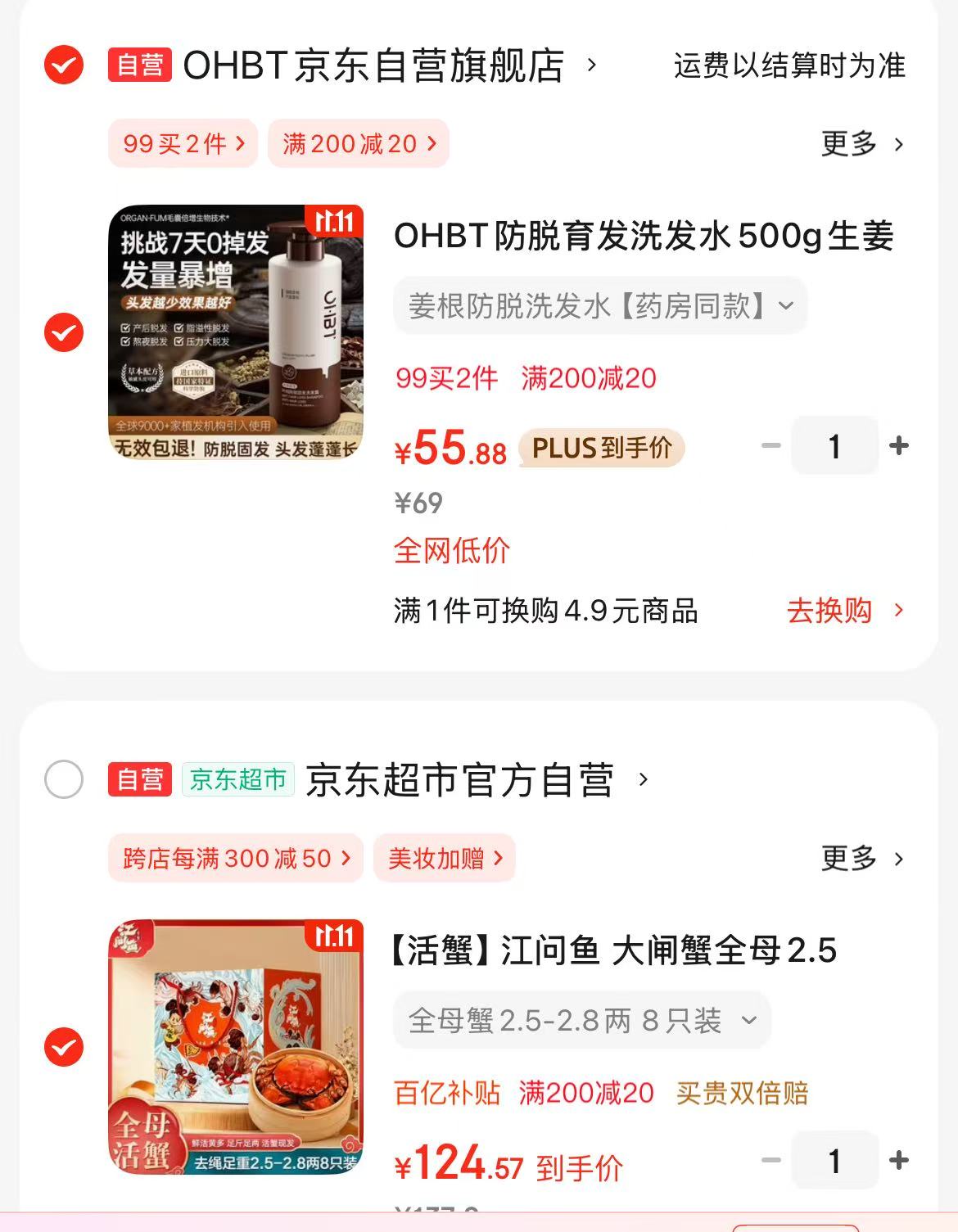Uncheck the 江问鱼 大闸蟹 item

point(64,1047)
